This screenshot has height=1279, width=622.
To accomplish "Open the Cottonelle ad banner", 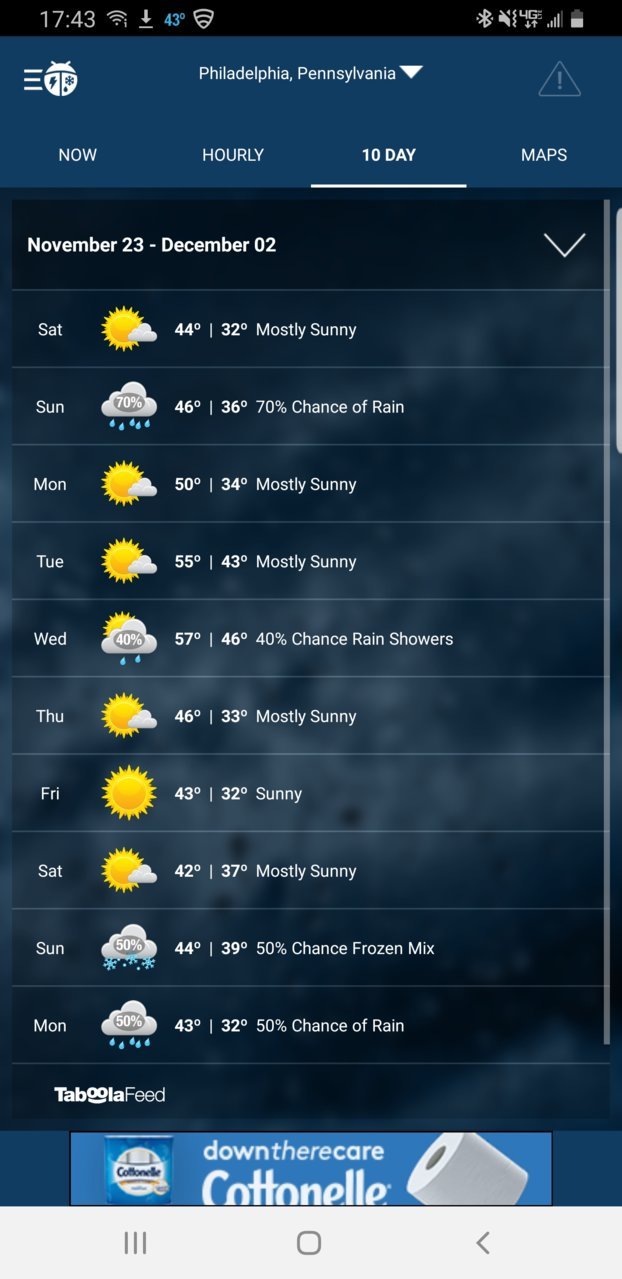I will point(311,1168).
